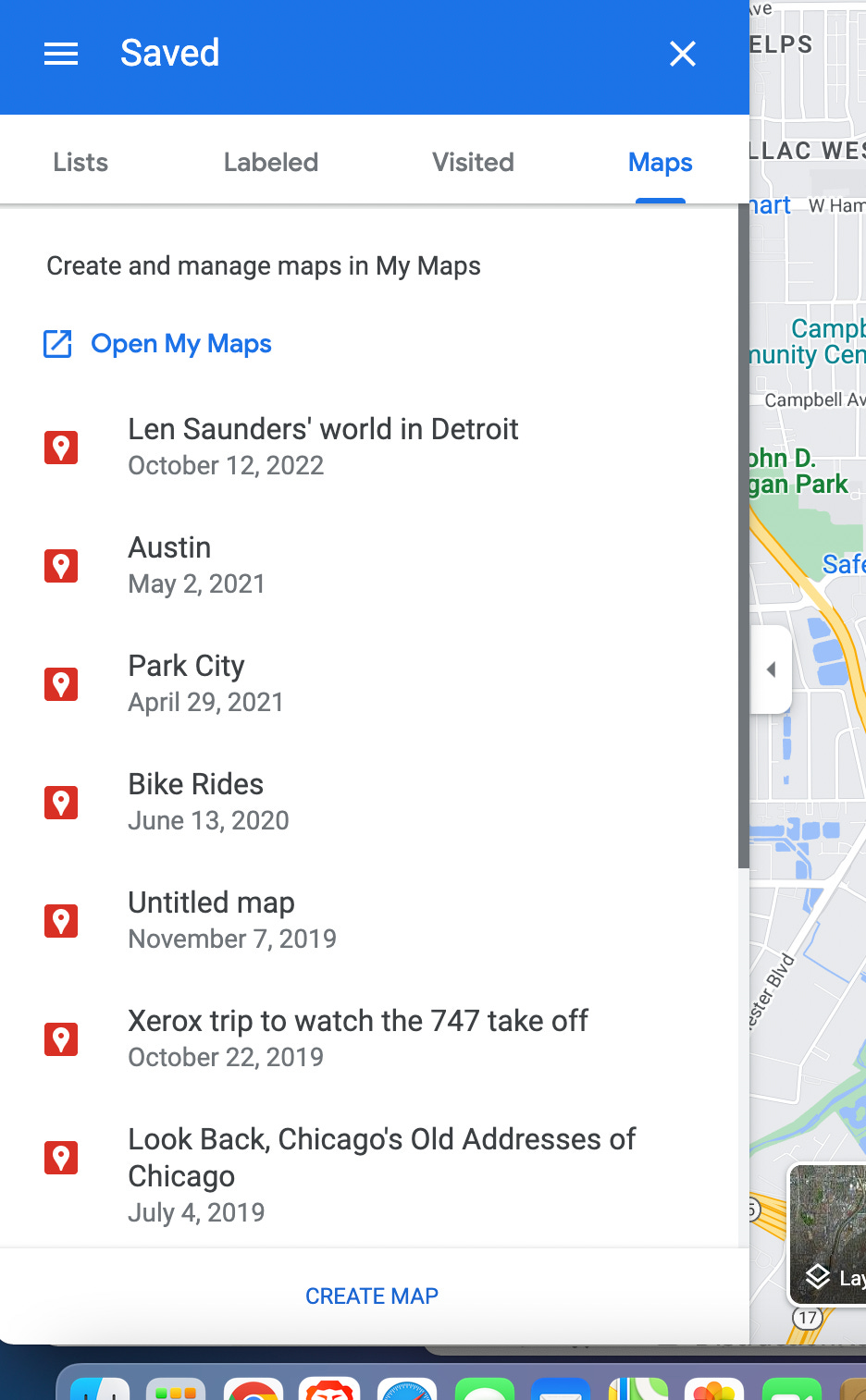Image resolution: width=866 pixels, height=1400 pixels.
Task: Switch to the Visited tab
Action: coord(473,163)
